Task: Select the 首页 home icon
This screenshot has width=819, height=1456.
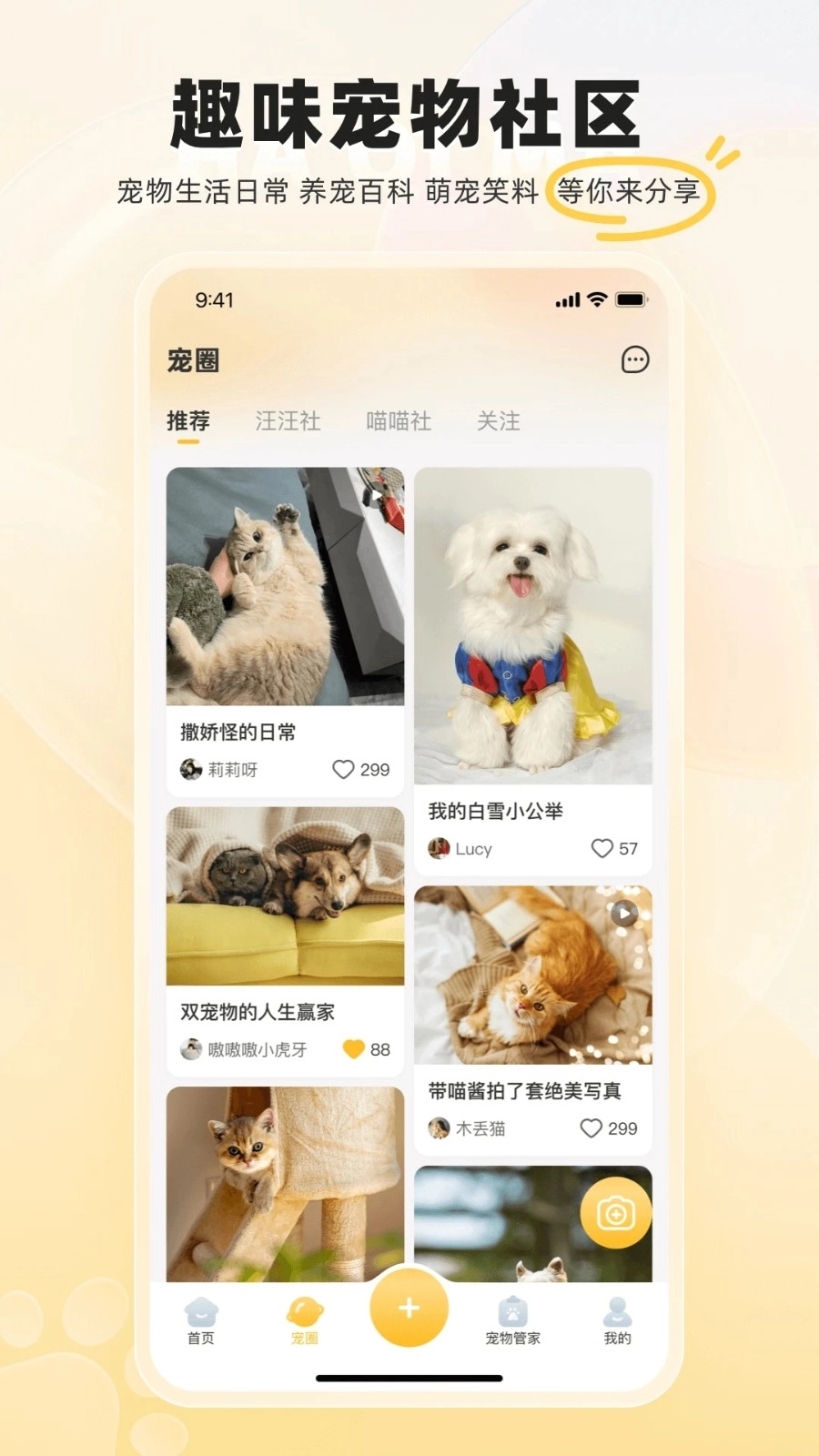Action: pos(200,1310)
